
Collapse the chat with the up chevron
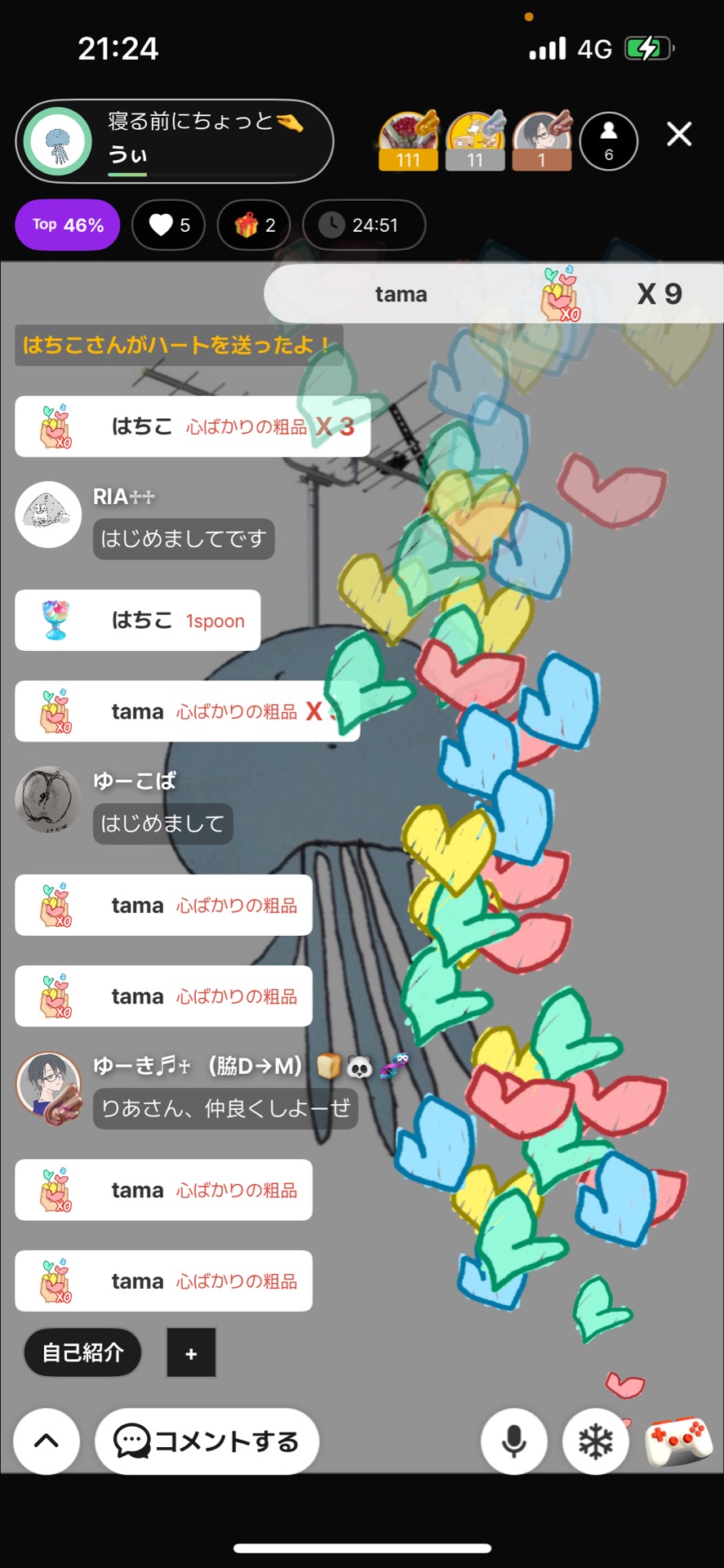[46, 1442]
